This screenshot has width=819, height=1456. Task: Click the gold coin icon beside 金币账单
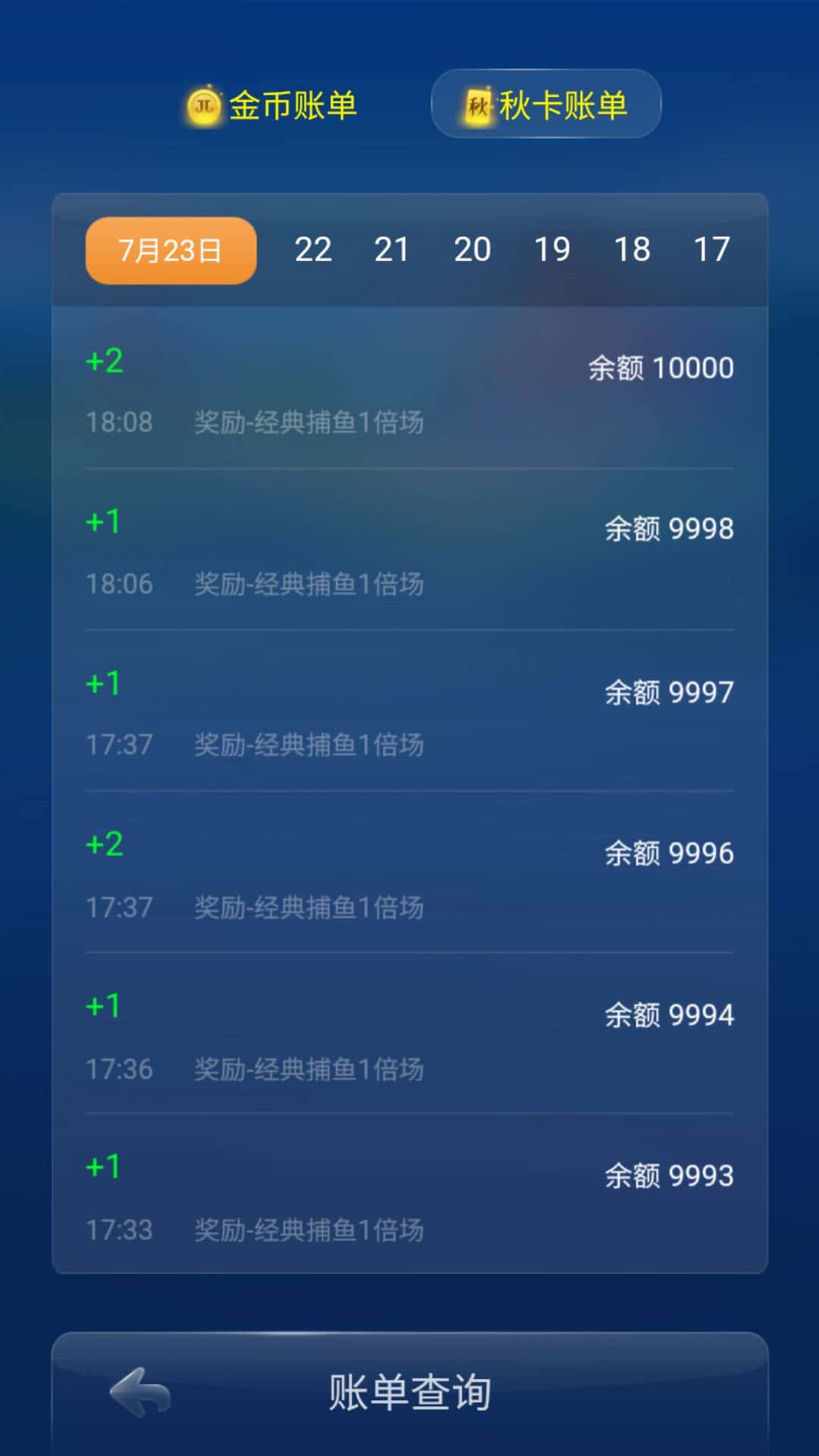coord(203,106)
